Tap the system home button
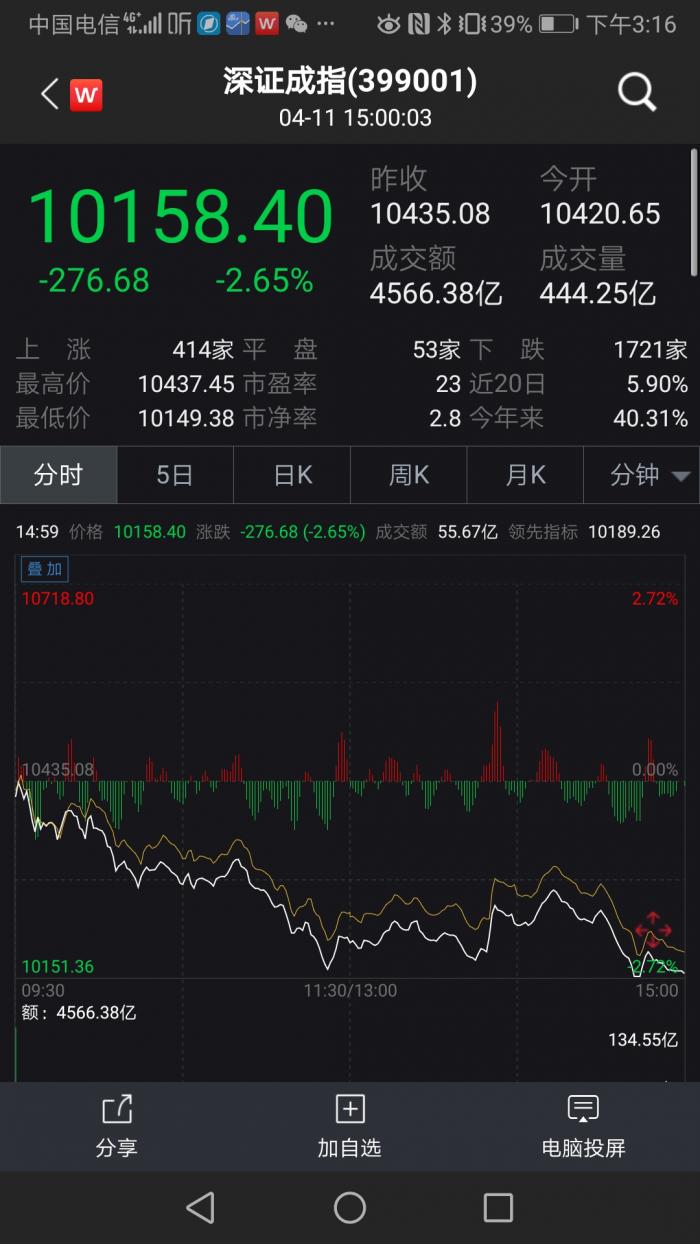The image size is (700, 1244). click(350, 1208)
